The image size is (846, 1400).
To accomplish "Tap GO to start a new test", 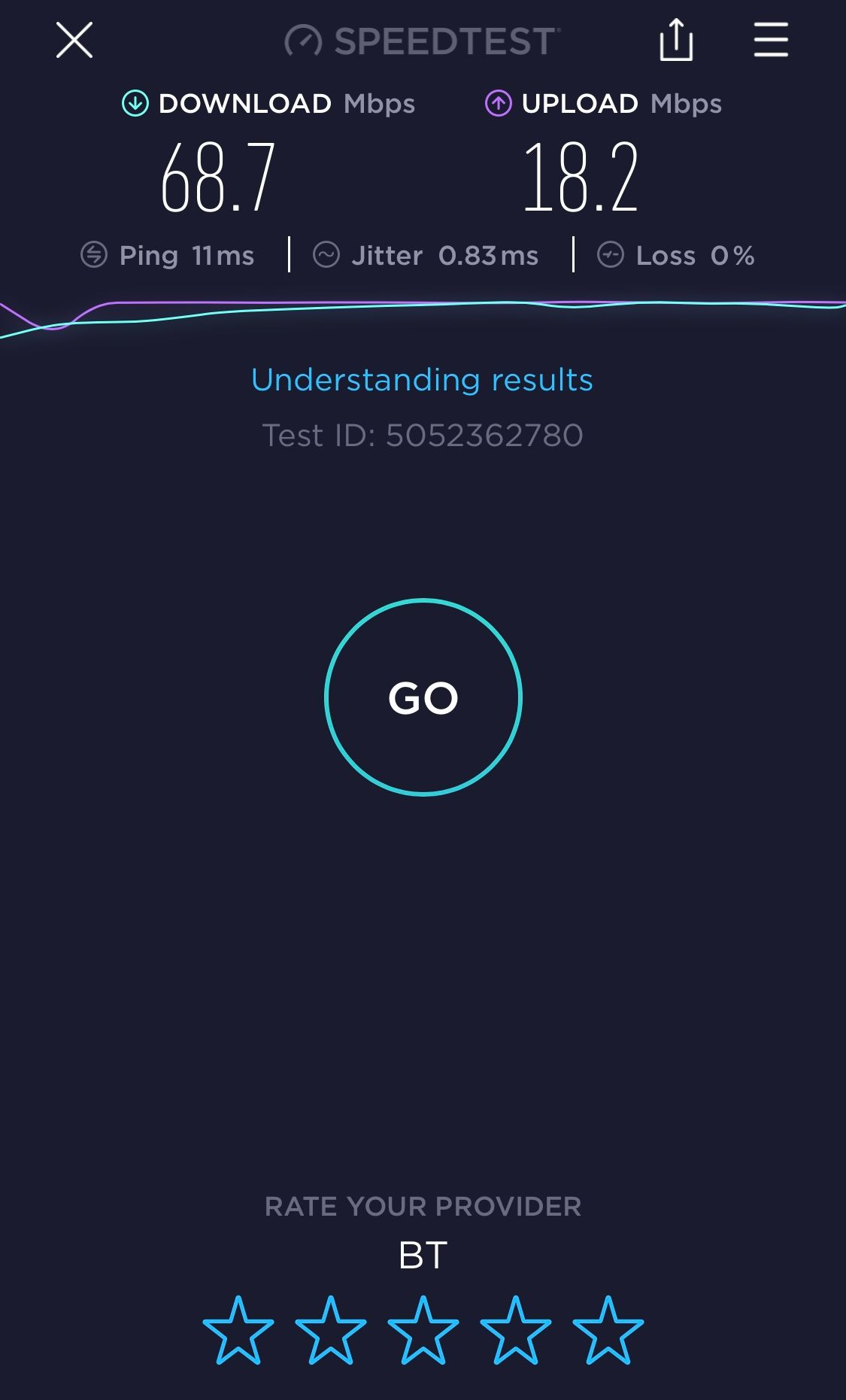I will pyautogui.click(x=423, y=697).
